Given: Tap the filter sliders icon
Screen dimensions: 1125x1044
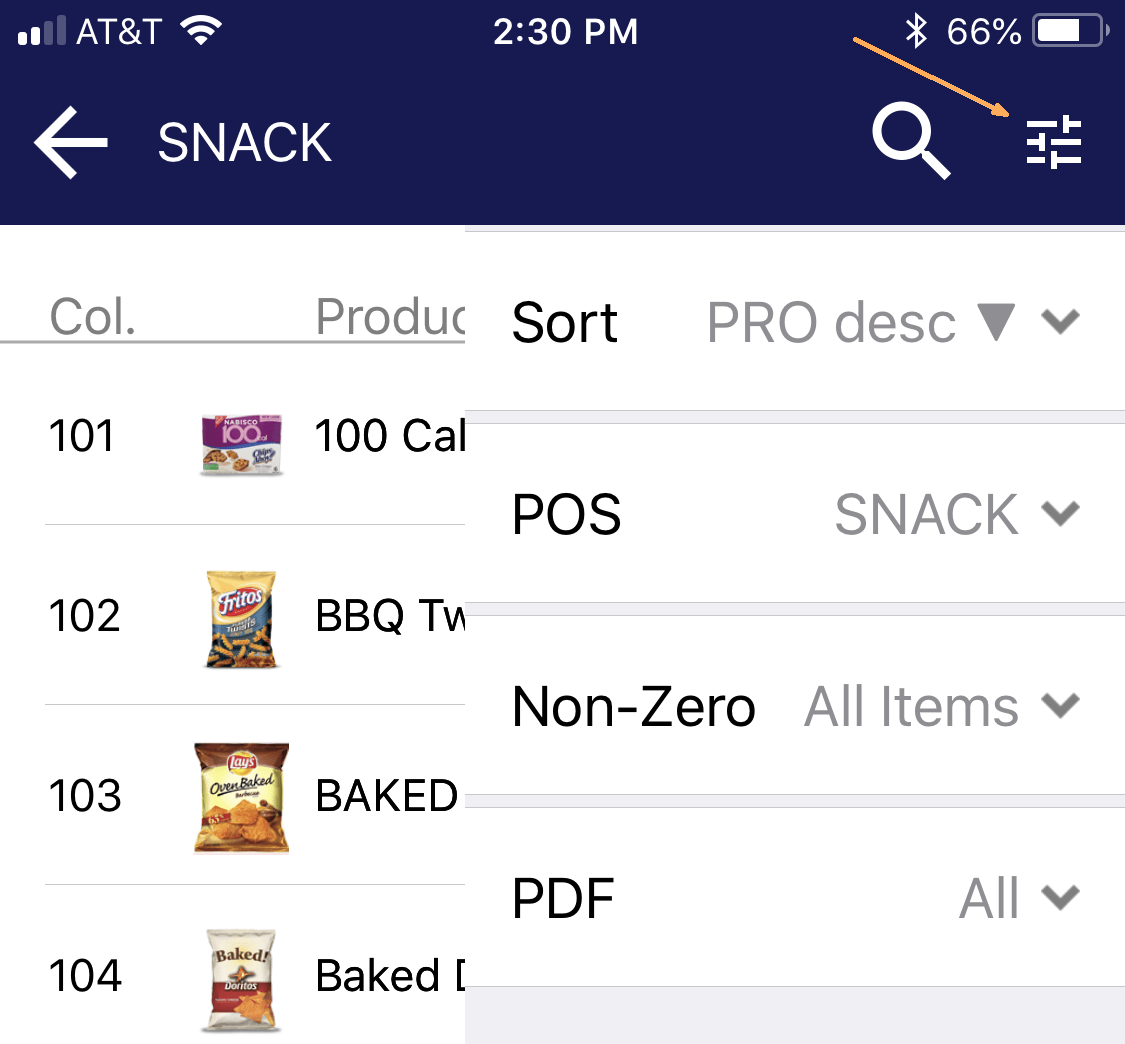Looking at the screenshot, I should click(1054, 142).
